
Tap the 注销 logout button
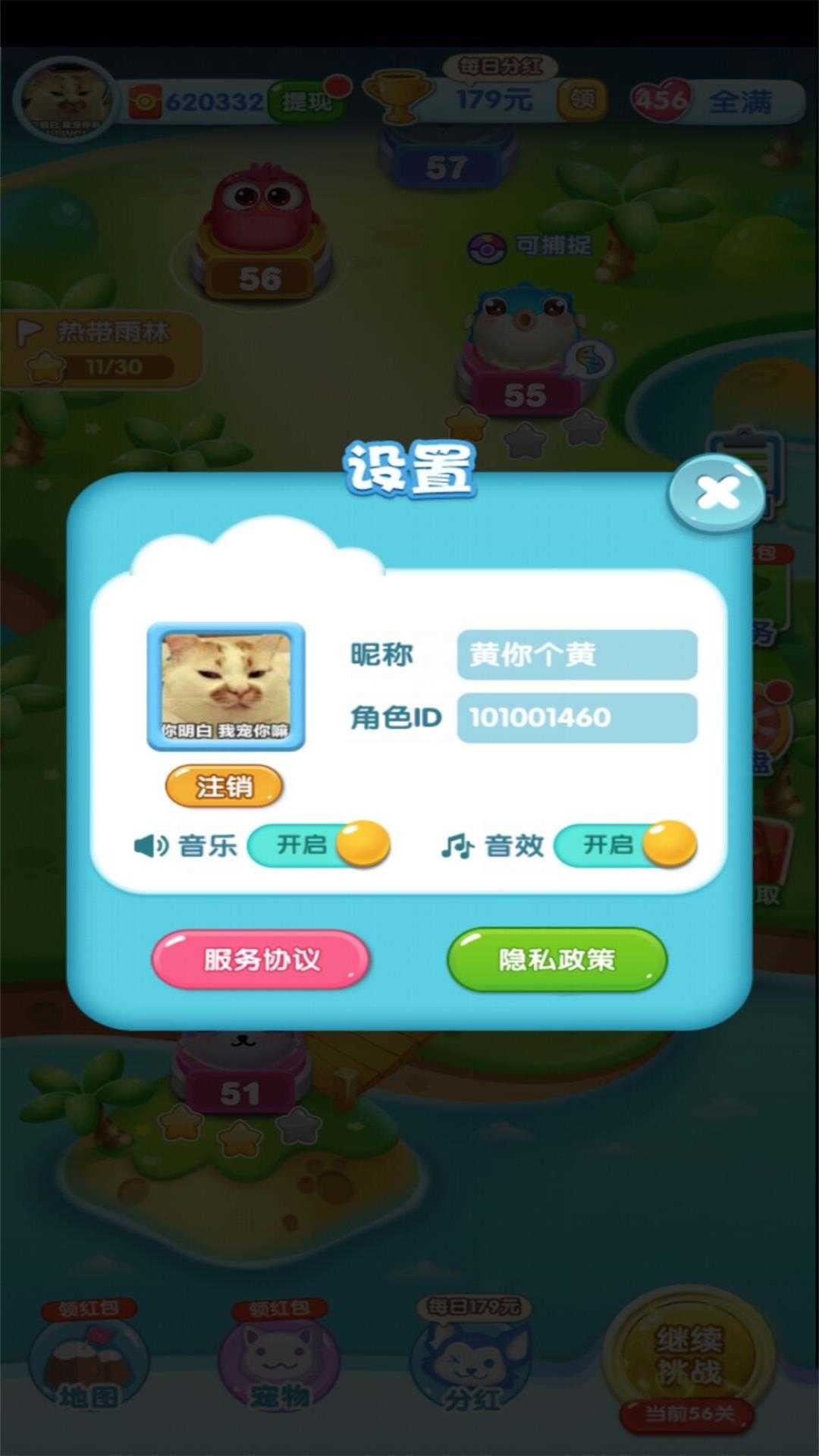click(x=224, y=786)
